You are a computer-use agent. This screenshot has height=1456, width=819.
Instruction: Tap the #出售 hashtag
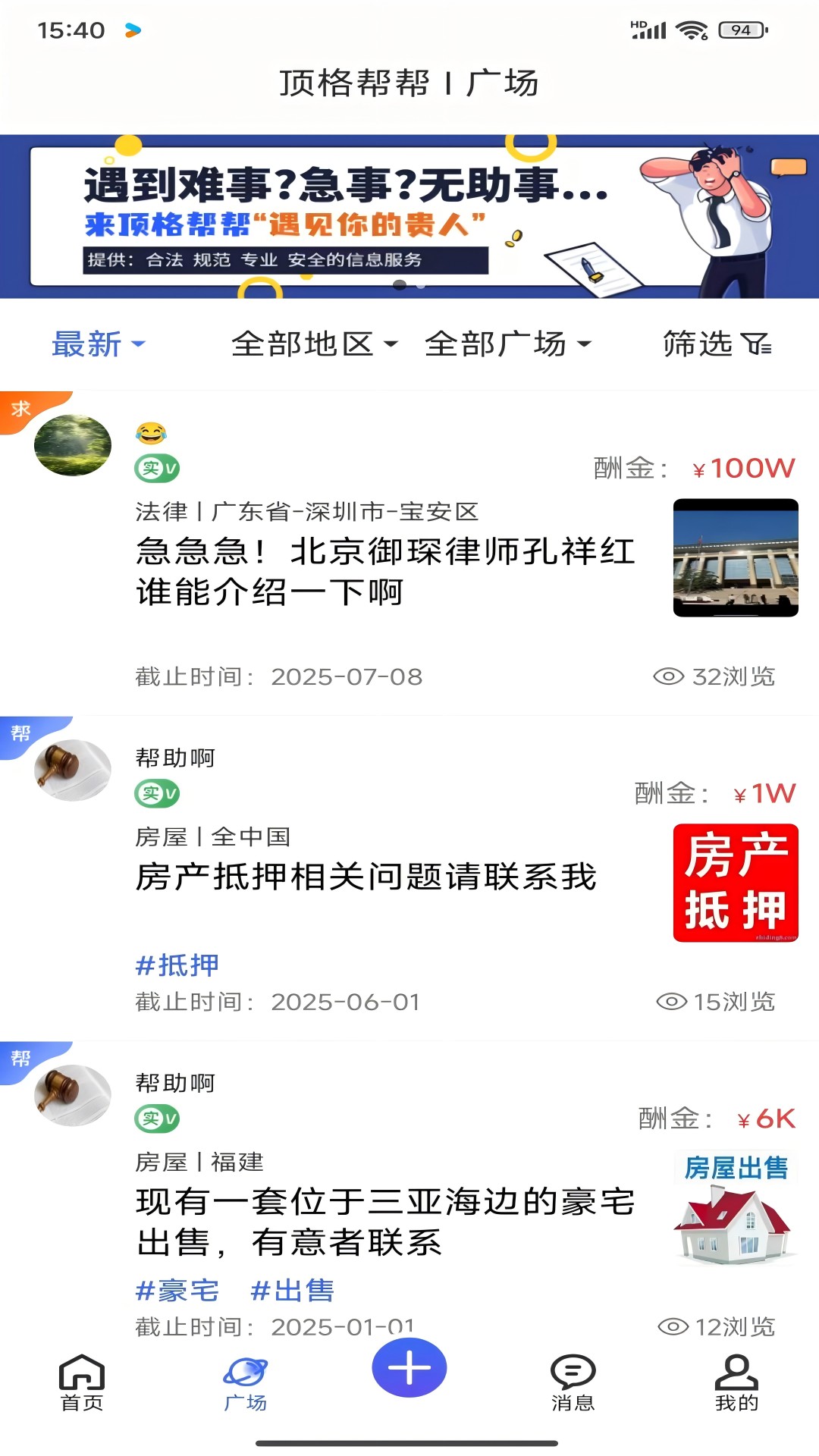[x=292, y=1291]
